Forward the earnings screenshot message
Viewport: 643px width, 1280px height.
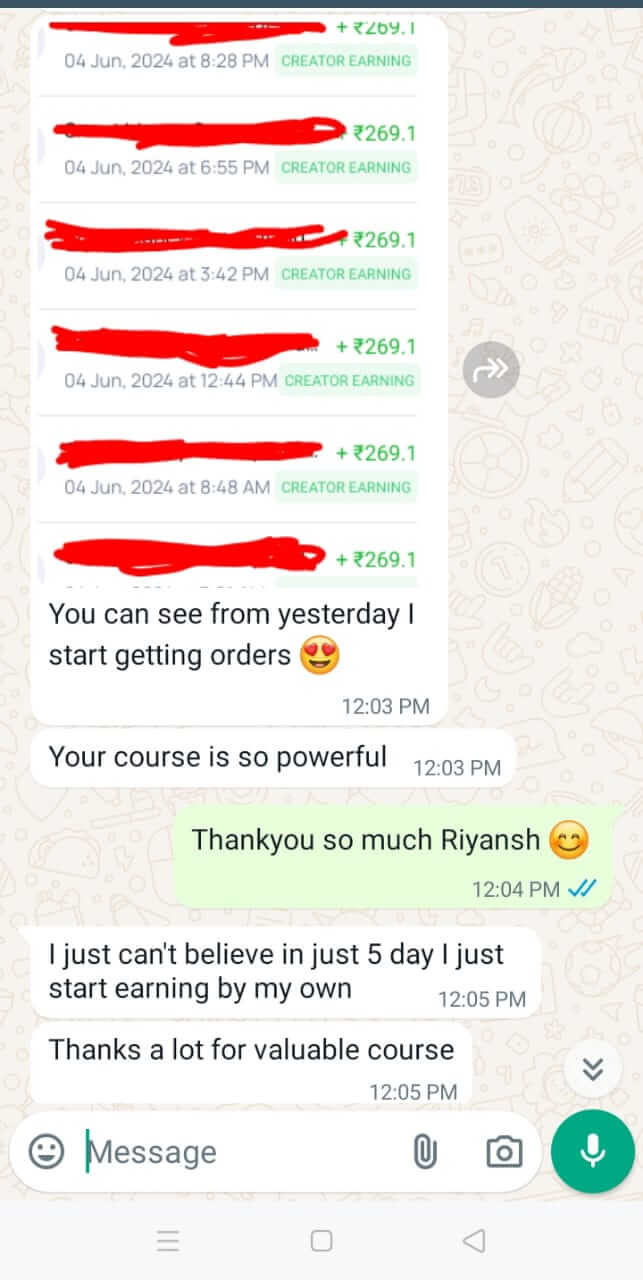click(x=491, y=370)
